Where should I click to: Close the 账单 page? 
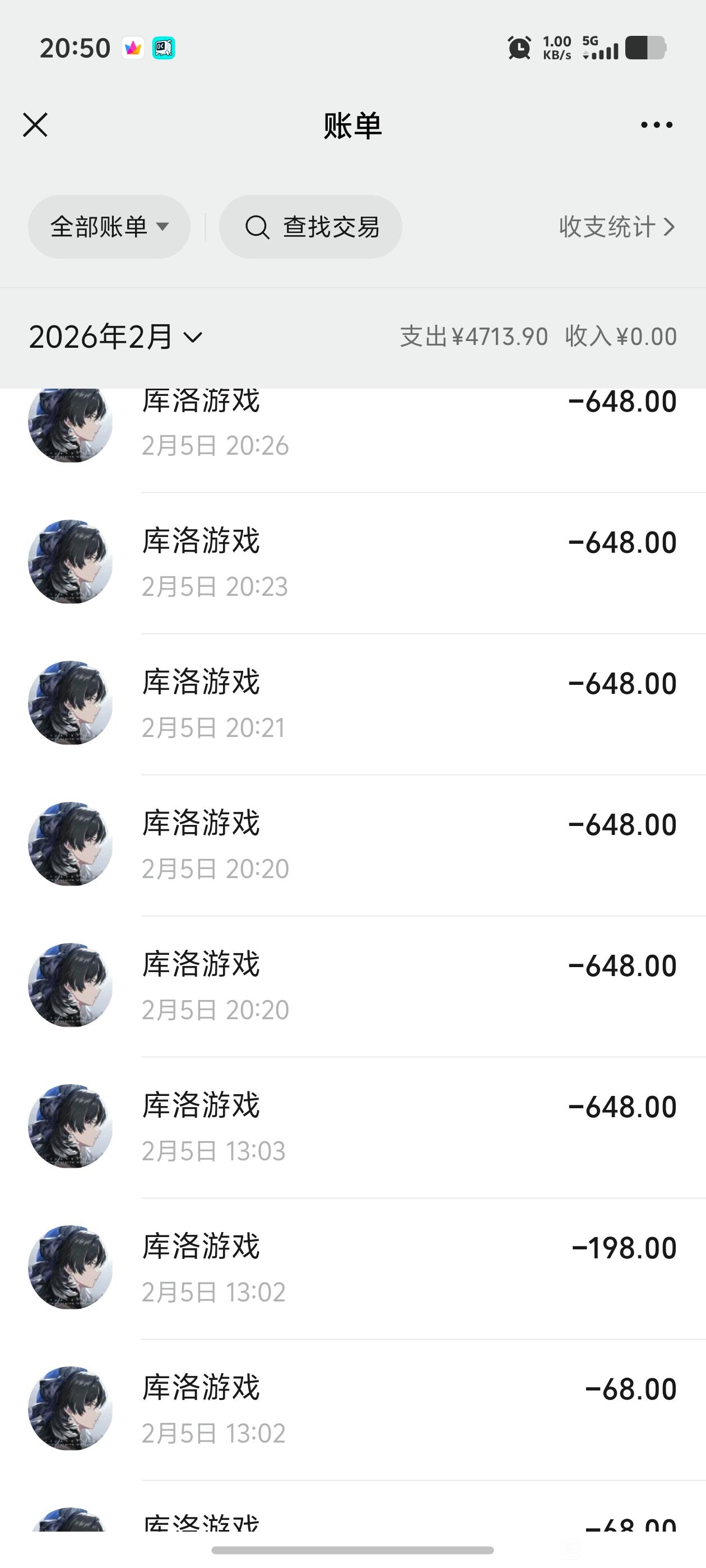(35, 125)
